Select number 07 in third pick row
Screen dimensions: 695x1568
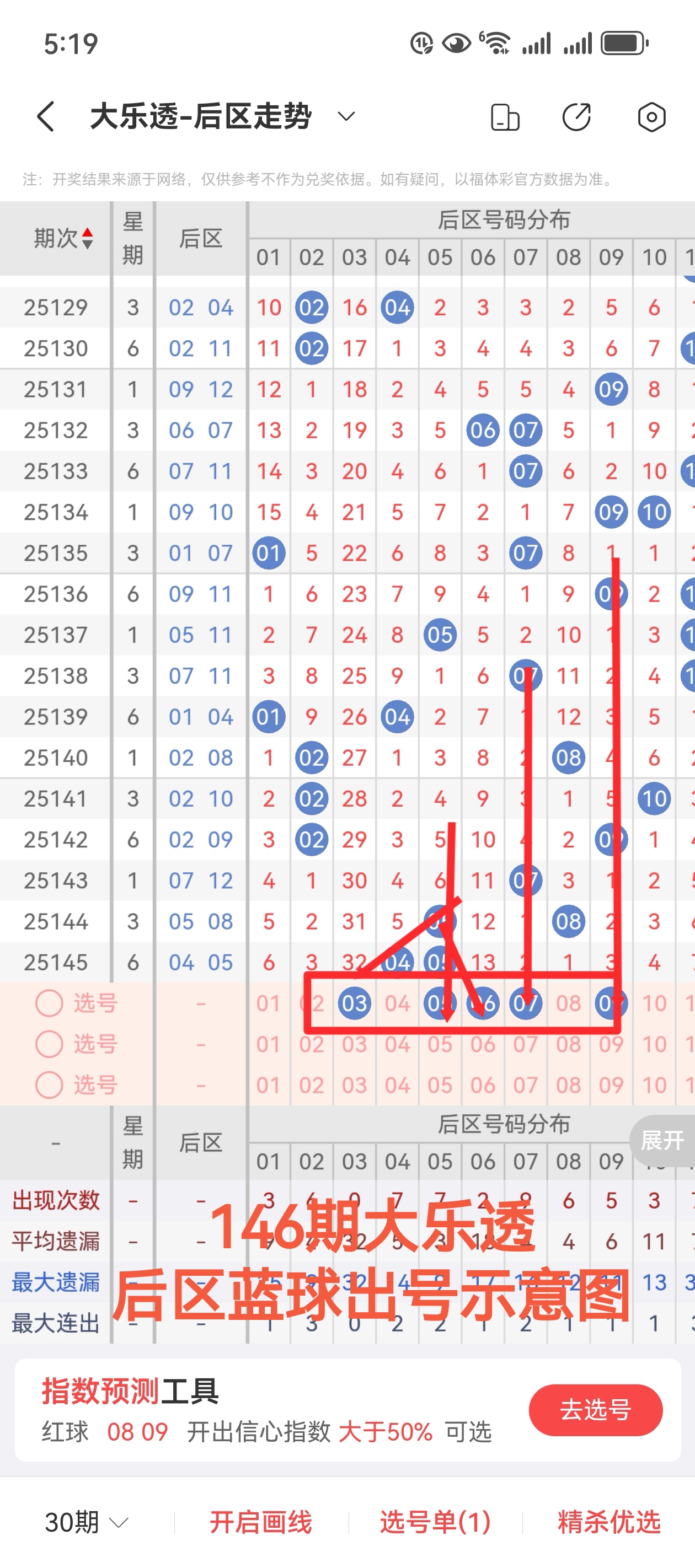point(526,1084)
